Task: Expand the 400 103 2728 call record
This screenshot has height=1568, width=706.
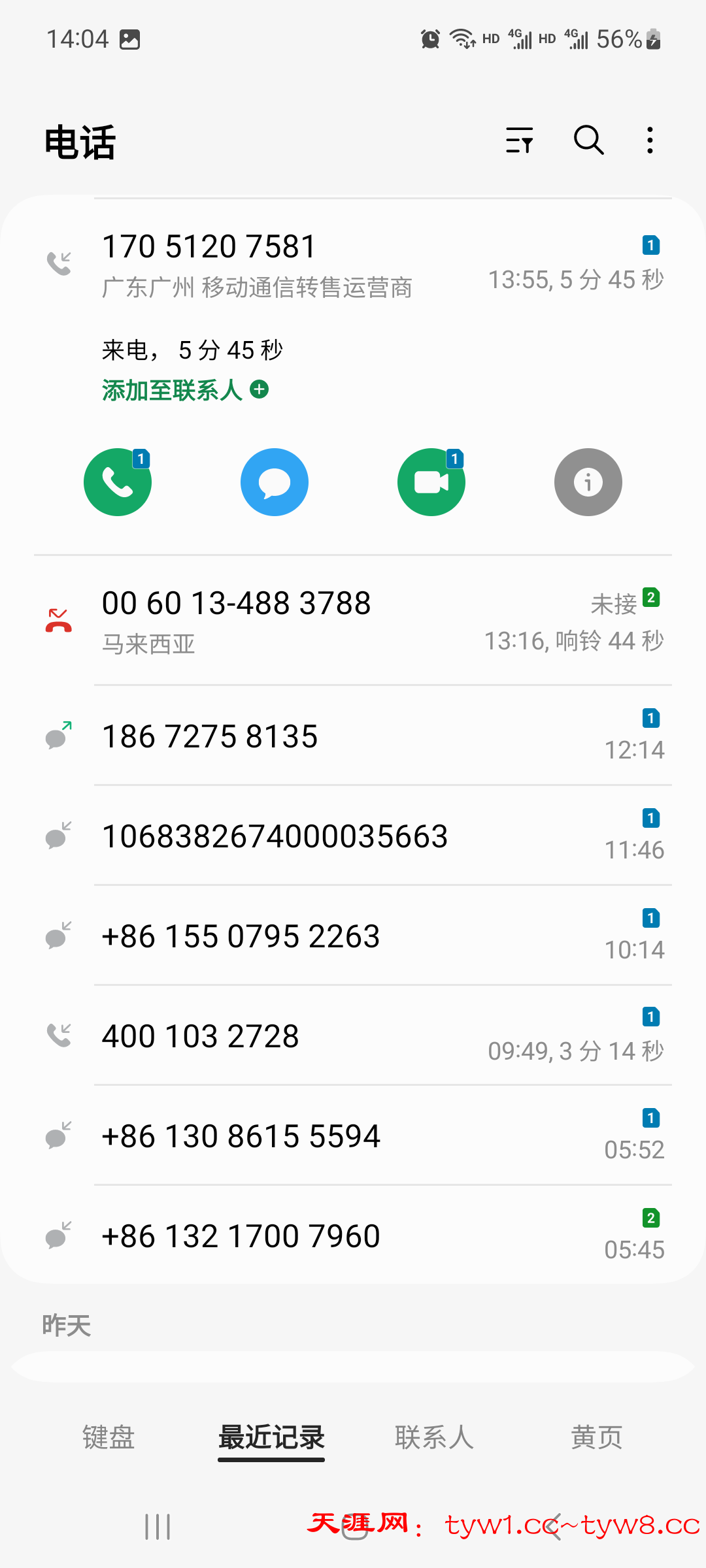Action: [353, 1036]
